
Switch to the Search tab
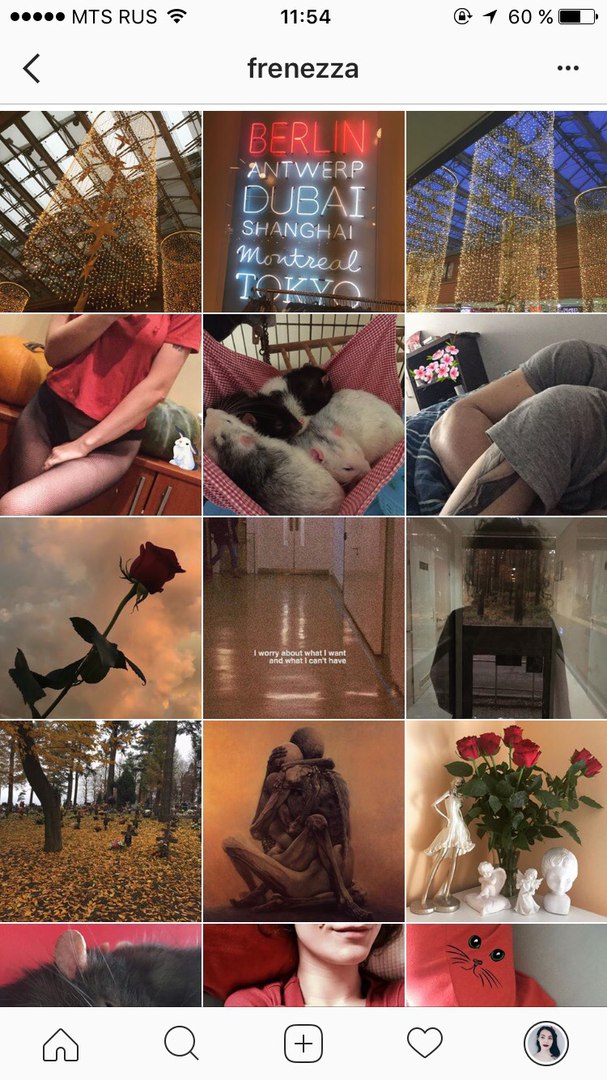(x=181, y=1044)
